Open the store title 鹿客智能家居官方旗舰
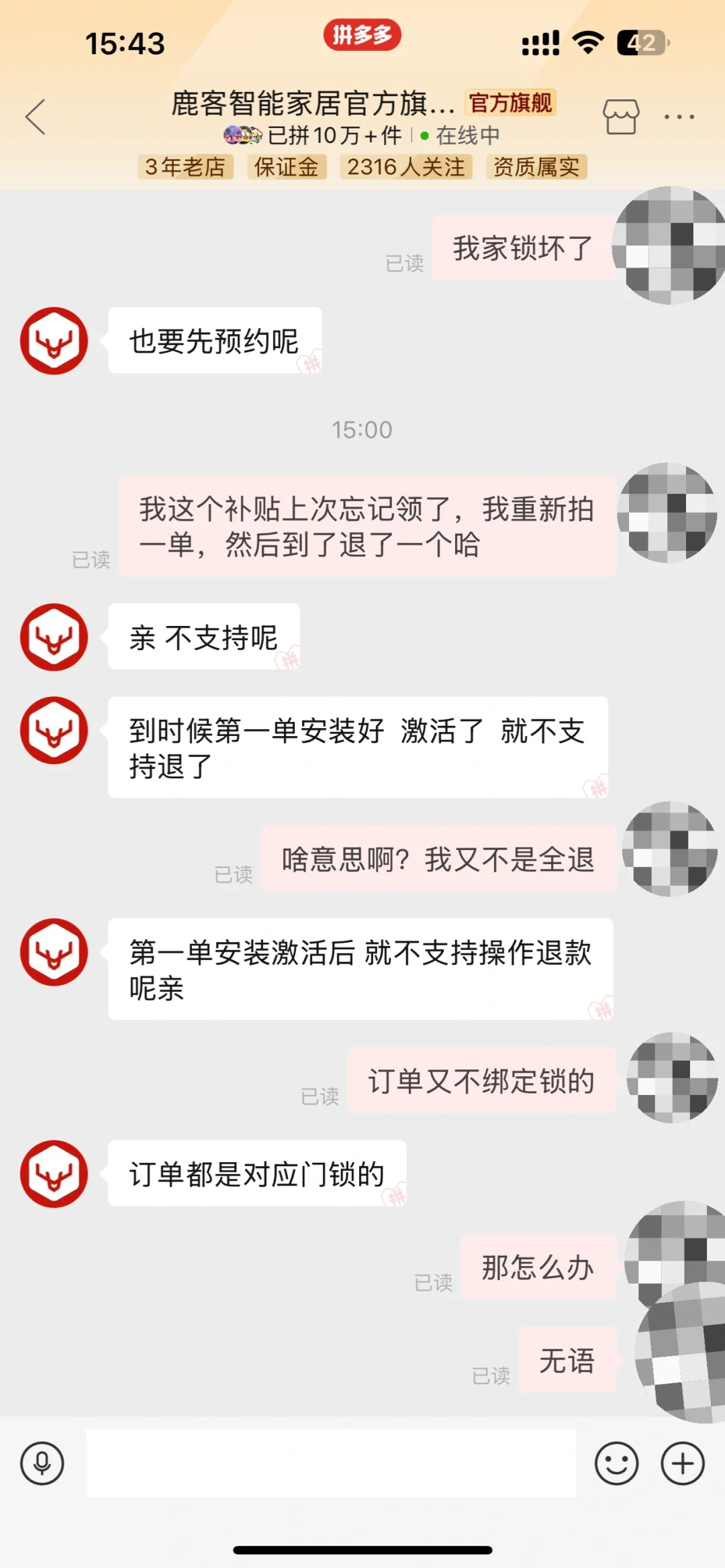 tap(313, 103)
